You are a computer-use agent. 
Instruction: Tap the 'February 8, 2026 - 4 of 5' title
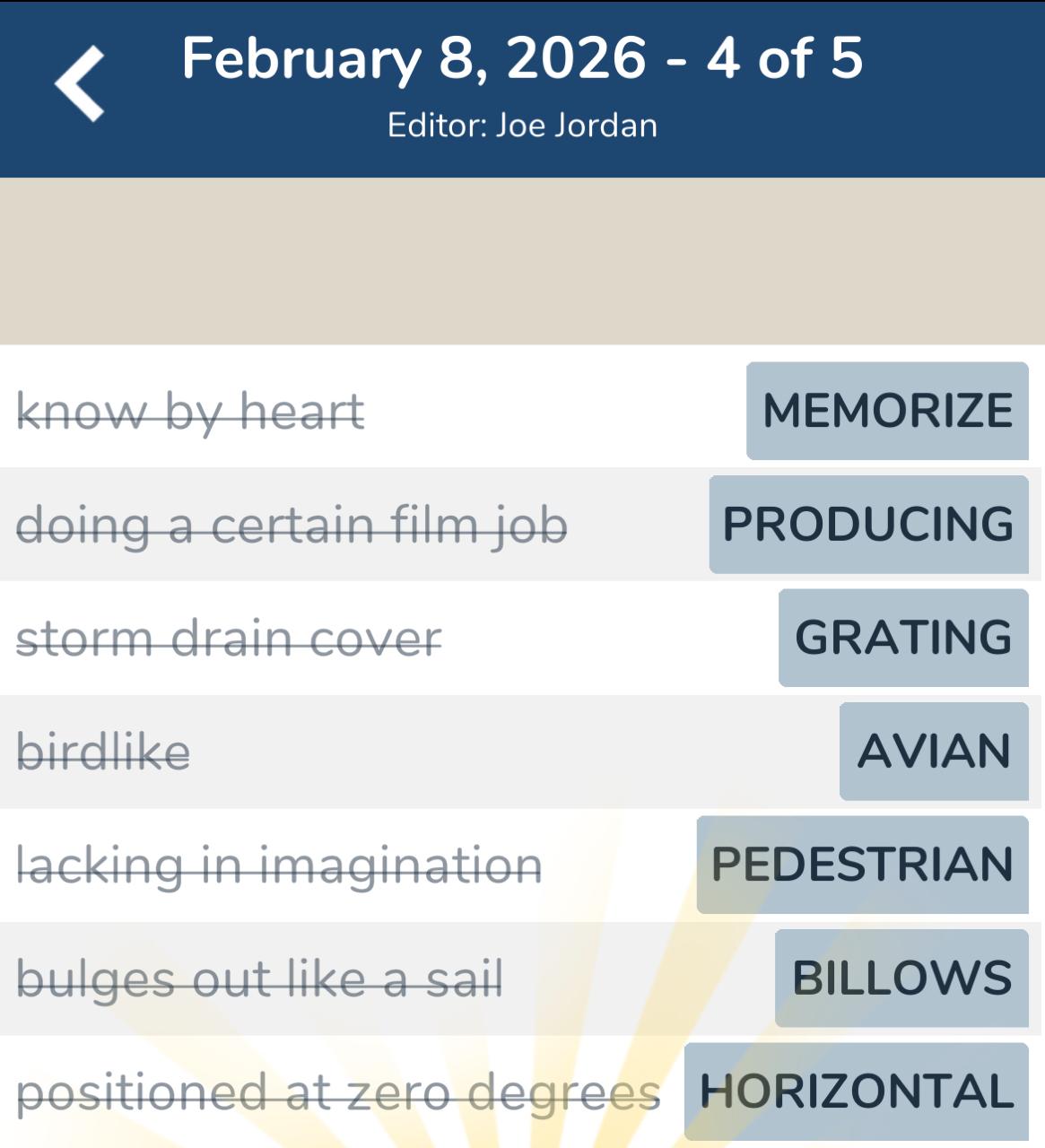(x=522, y=59)
